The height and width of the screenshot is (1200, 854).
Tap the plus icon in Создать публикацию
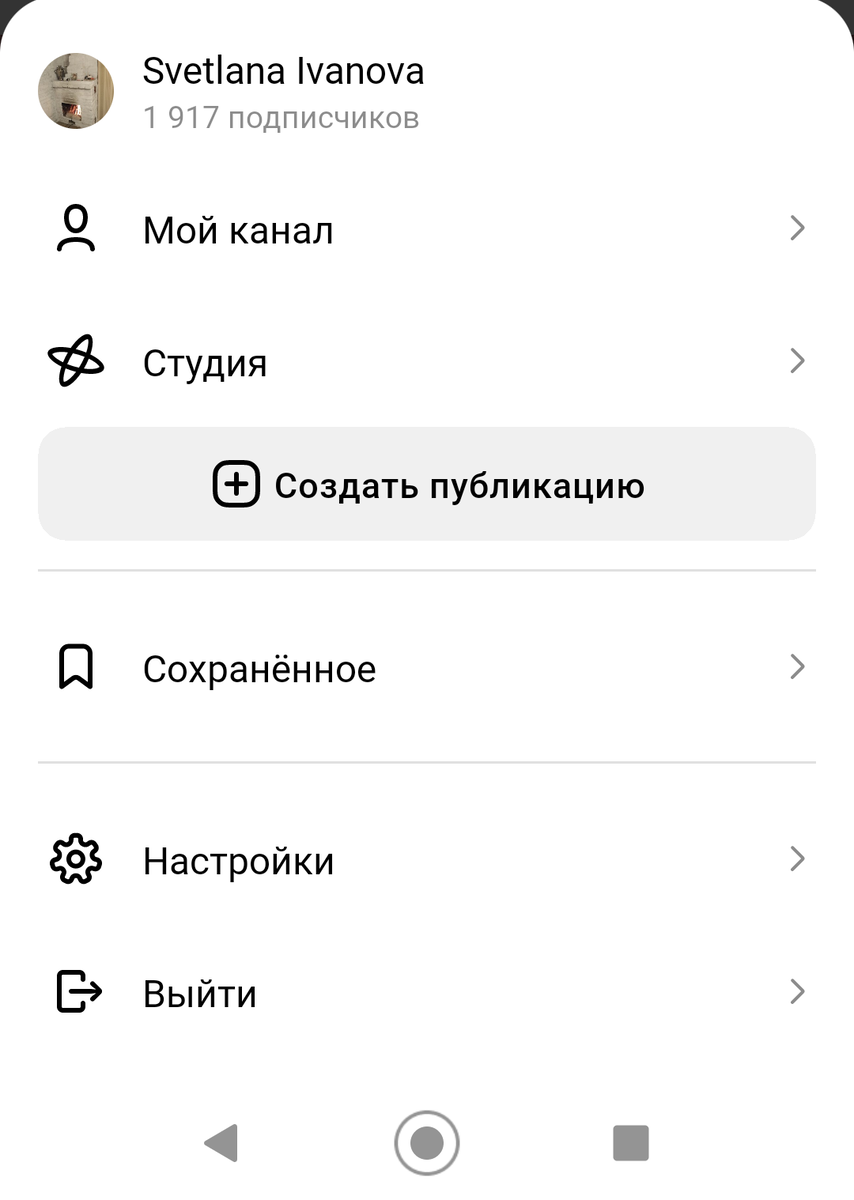click(x=234, y=484)
